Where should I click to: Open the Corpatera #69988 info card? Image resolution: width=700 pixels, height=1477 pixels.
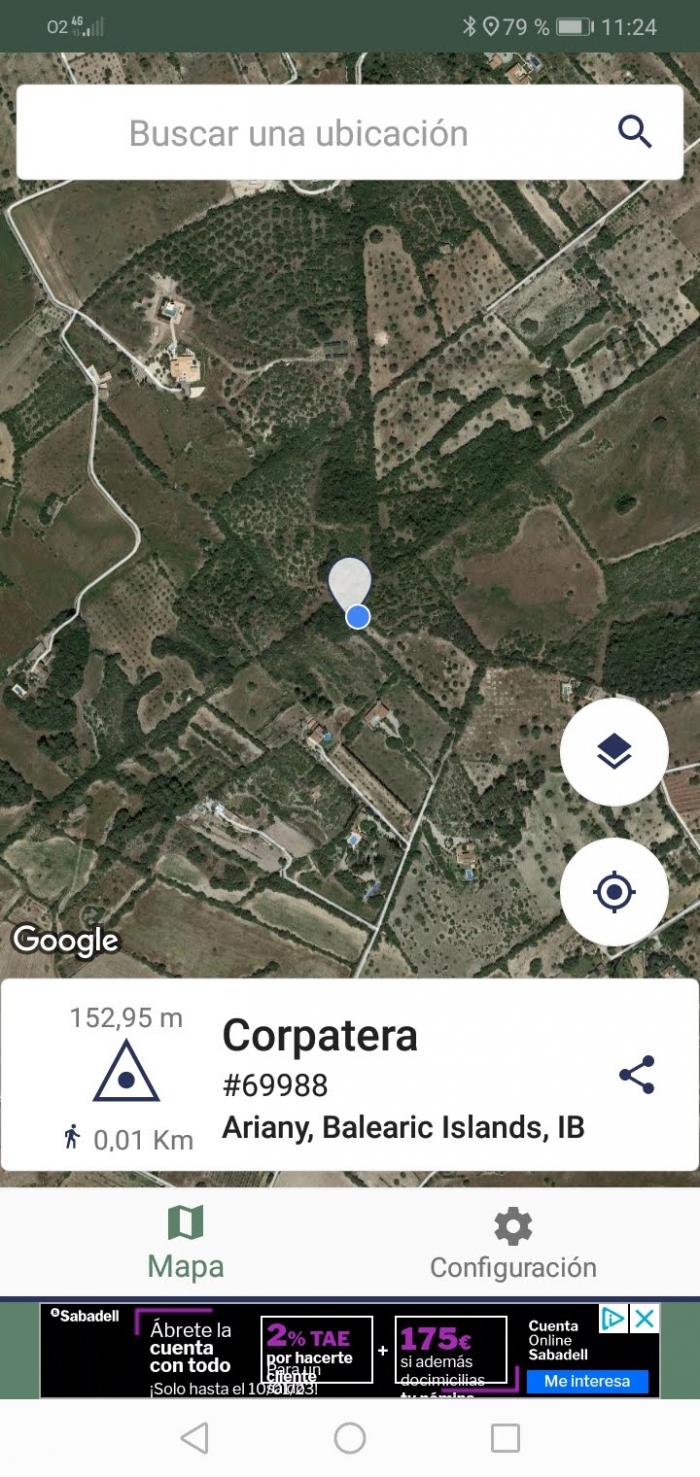pos(350,1075)
